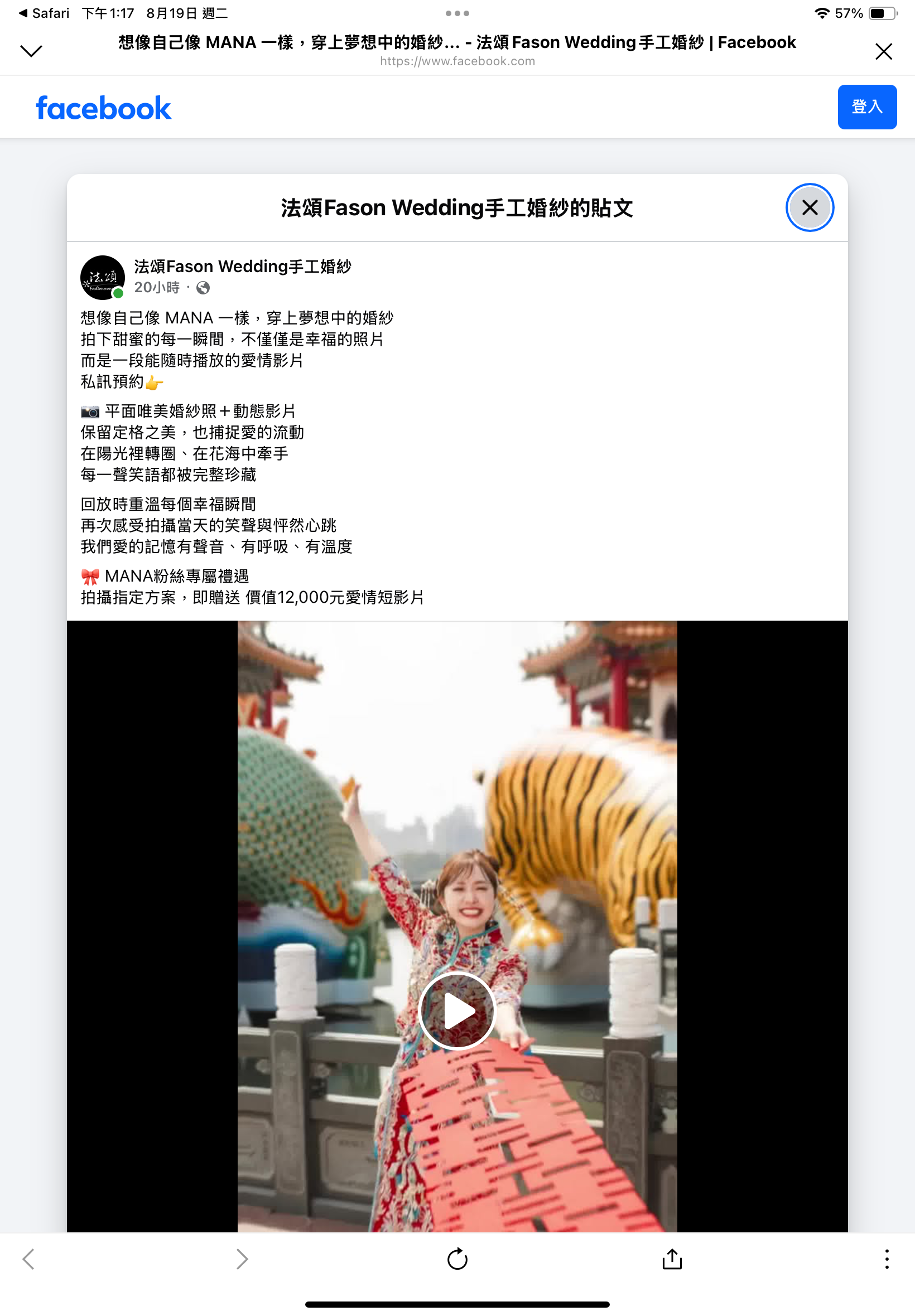The image size is (915, 1316).
Task: Return to Safari from status bar
Action: (x=44, y=13)
